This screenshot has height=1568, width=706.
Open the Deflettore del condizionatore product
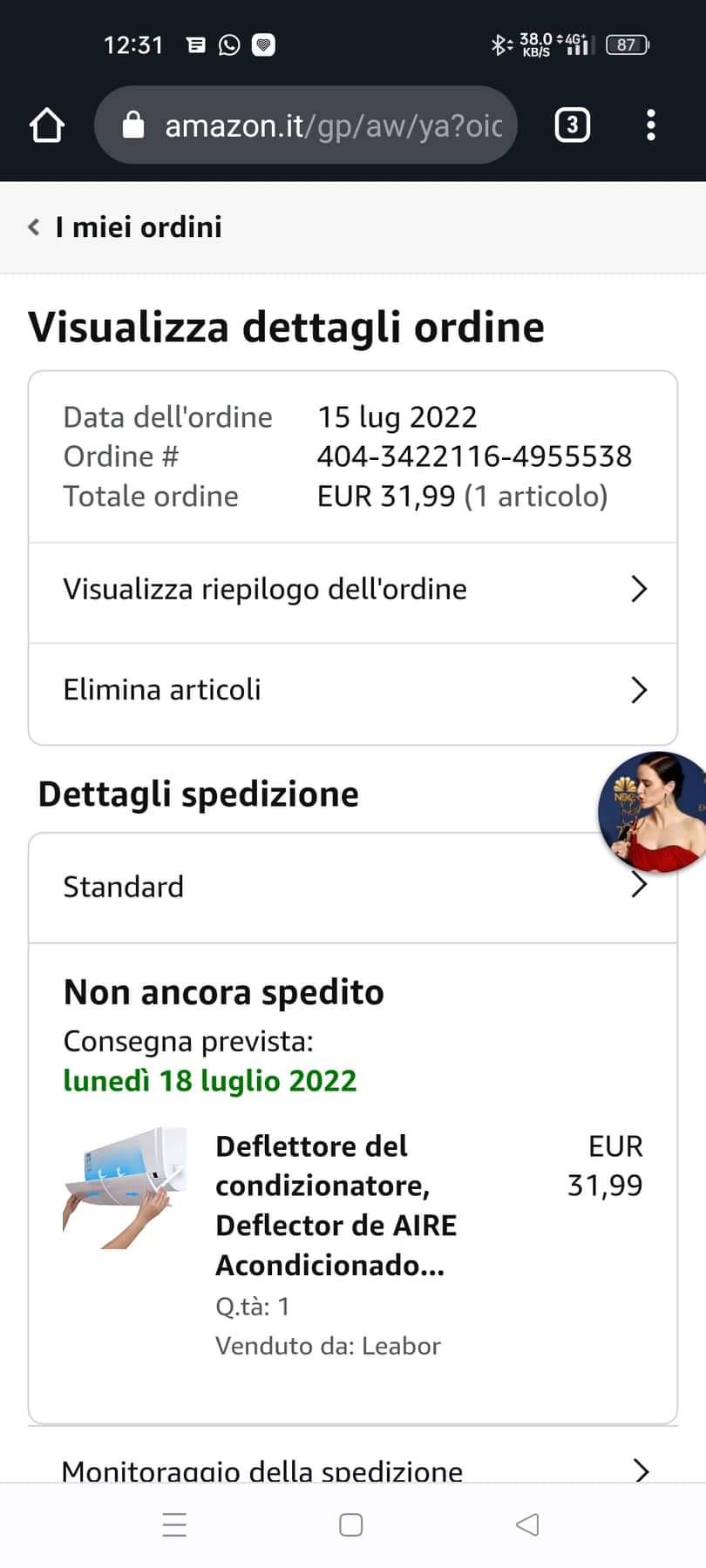(x=335, y=1205)
